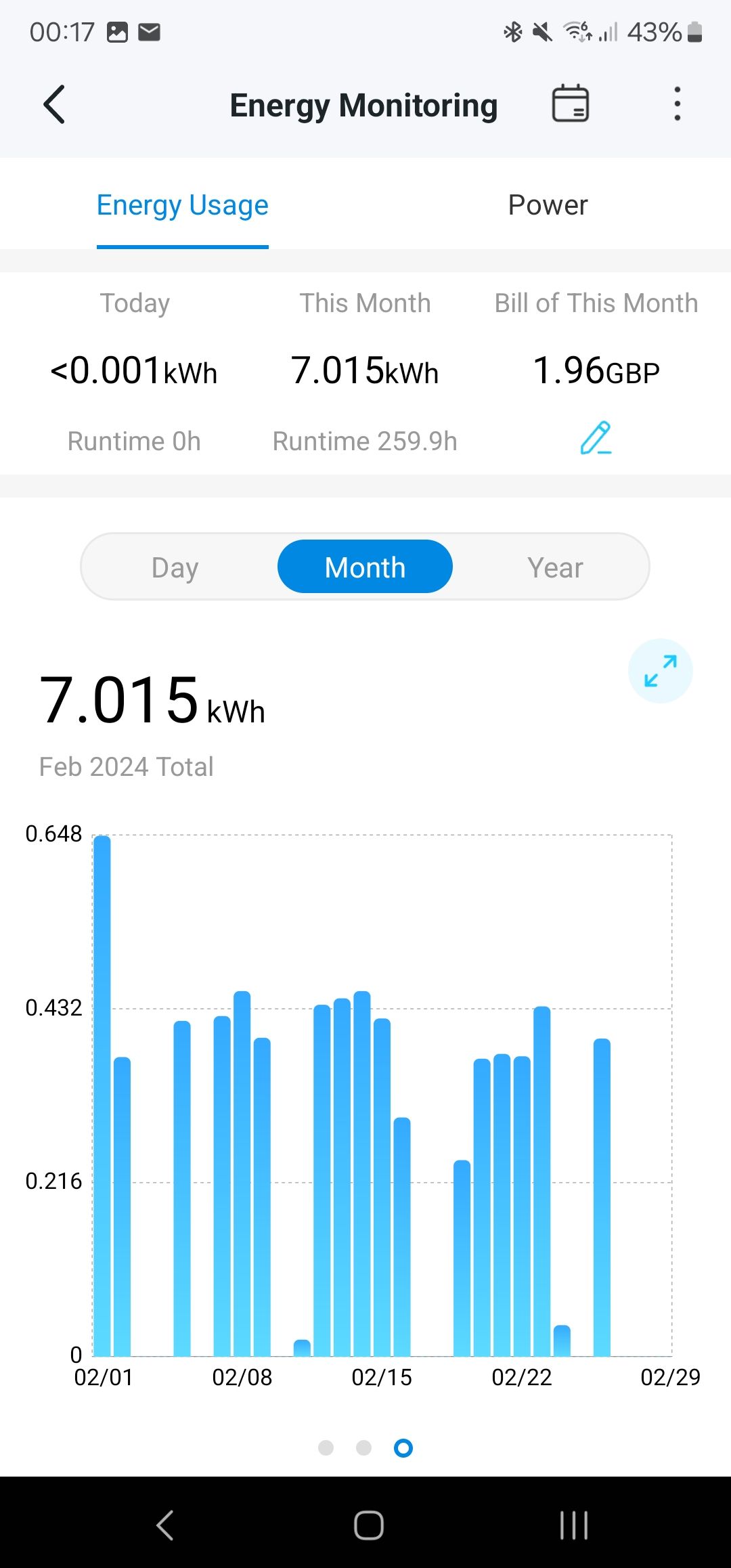Switch the chart to Year view

tap(555, 567)
